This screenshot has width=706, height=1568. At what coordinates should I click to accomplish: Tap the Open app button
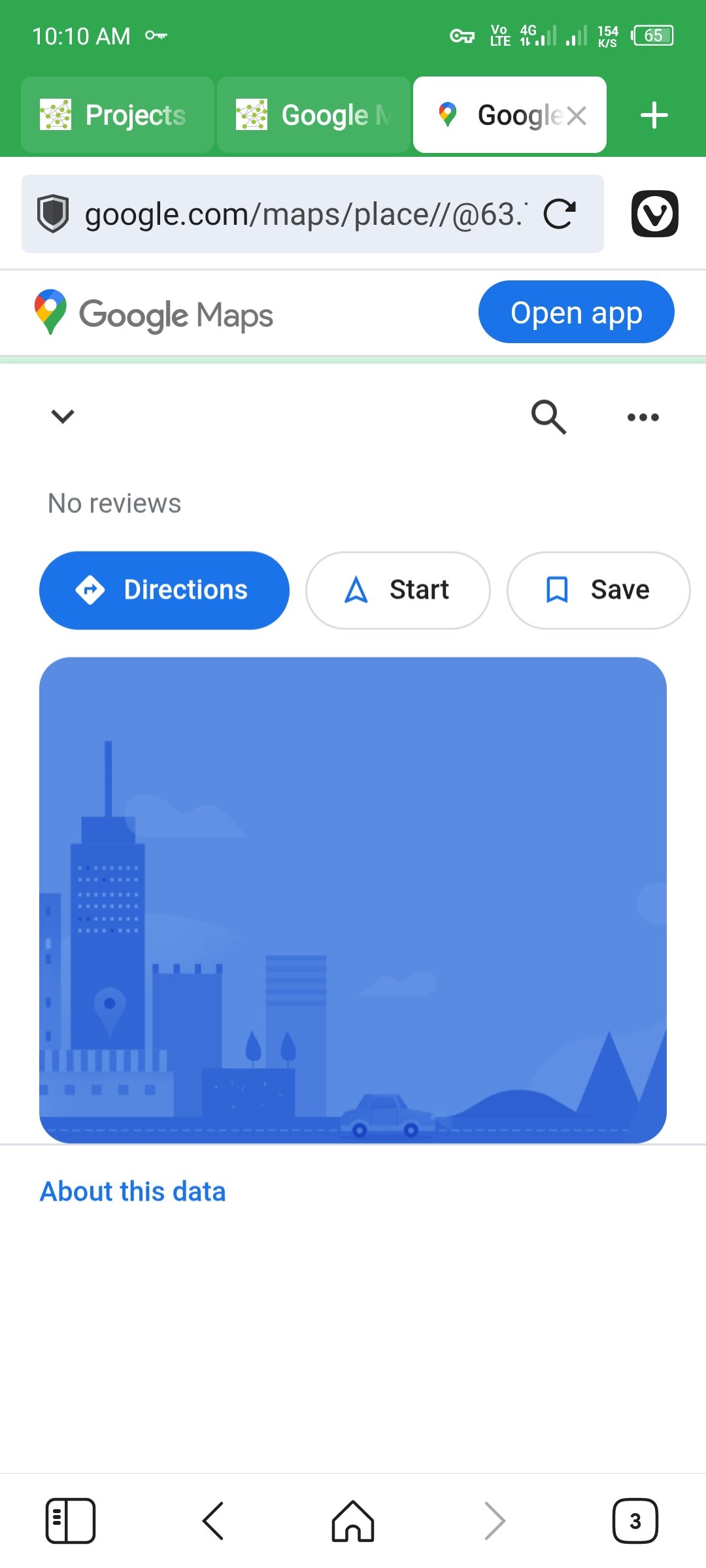coord(576,312)
